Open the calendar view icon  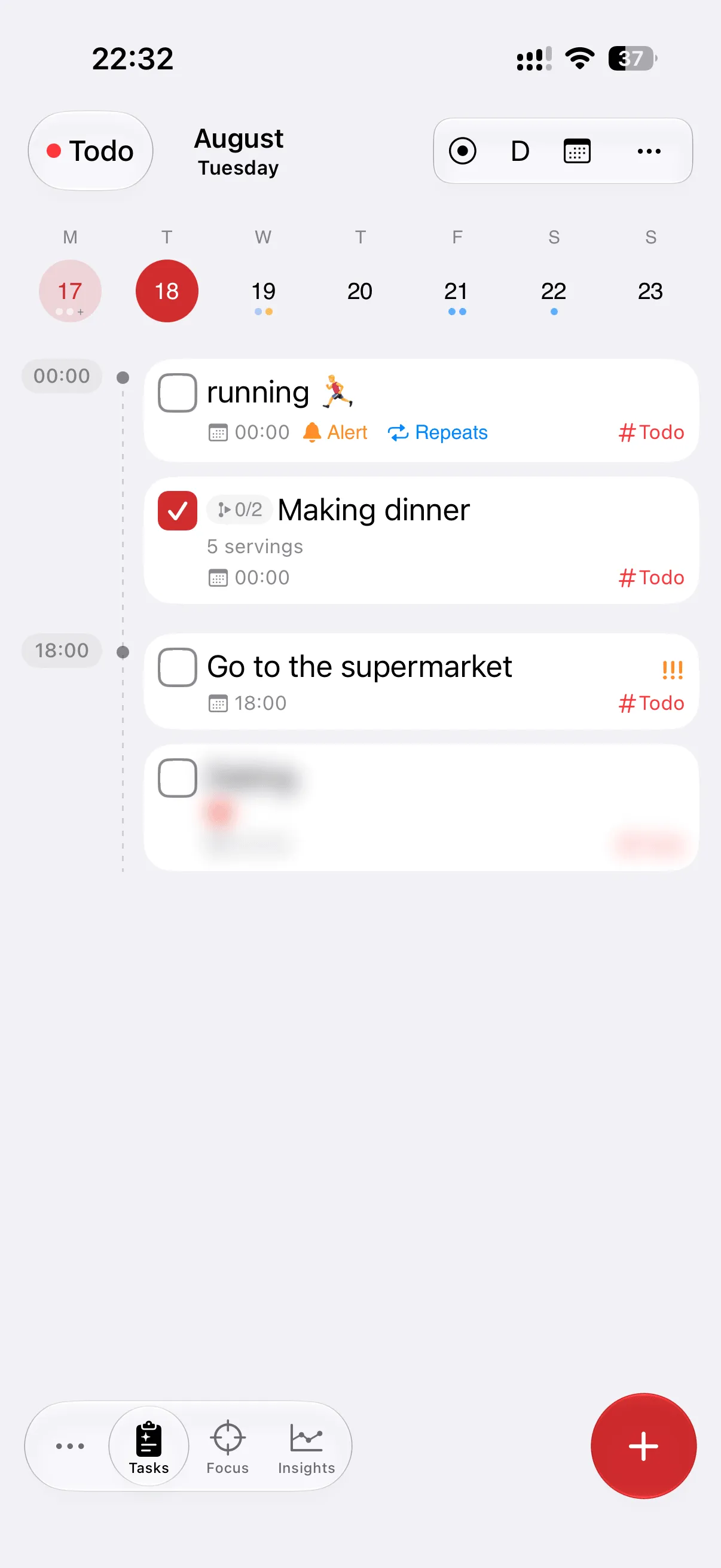[x=576, y=151]
